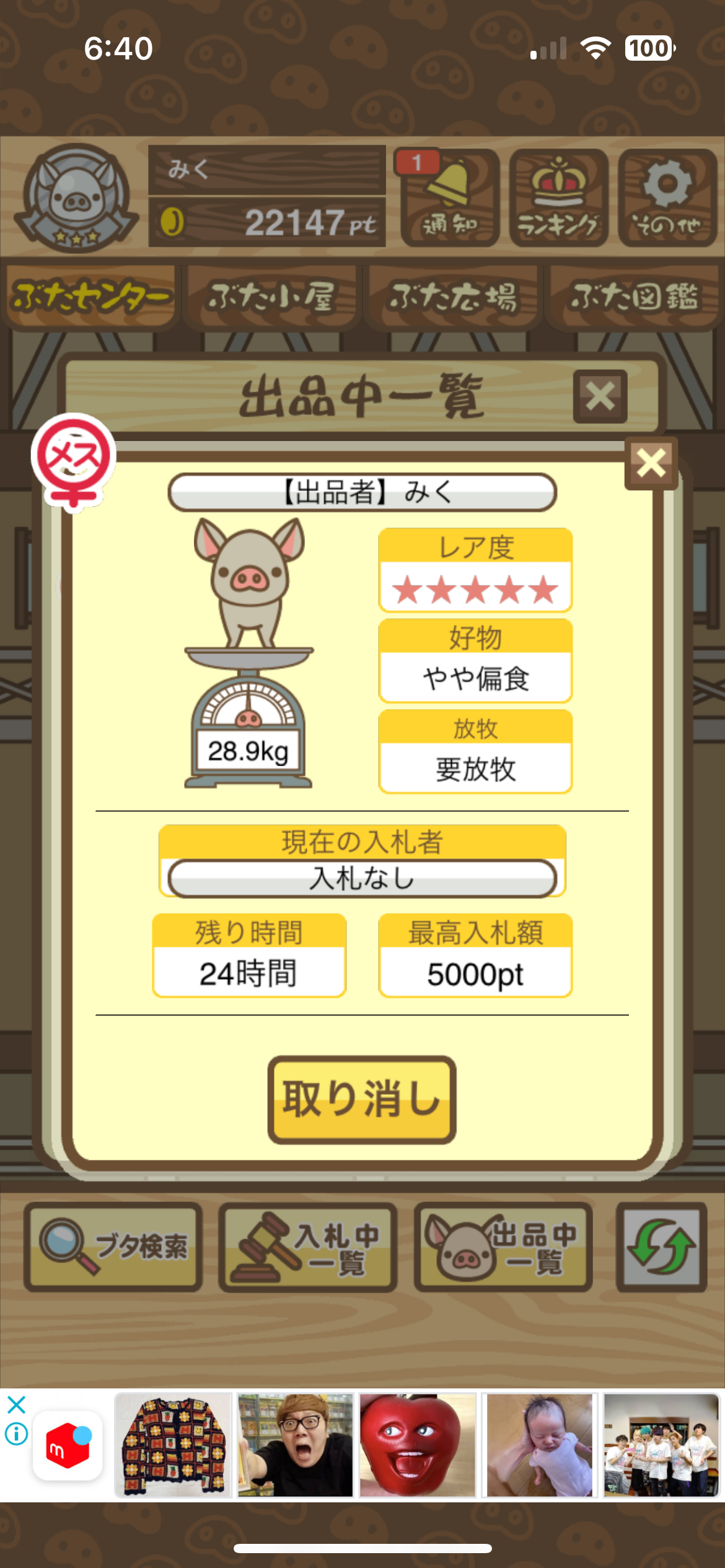Dismiss the bottom ad banner
The width and height of the screenshot is (725, 1568).
click(x=16, y=1405)
